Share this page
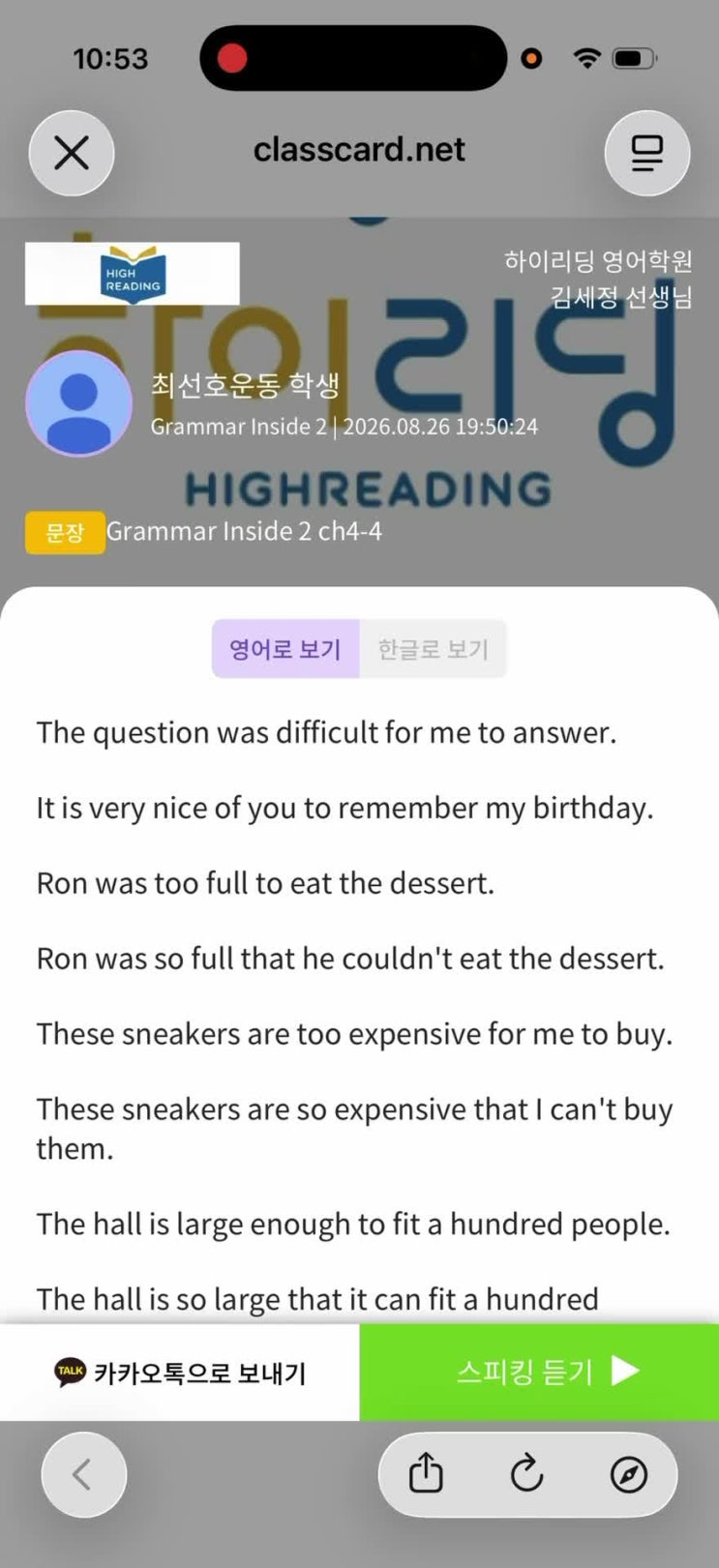This screenshot has width=719, height=1568. 426,1475
